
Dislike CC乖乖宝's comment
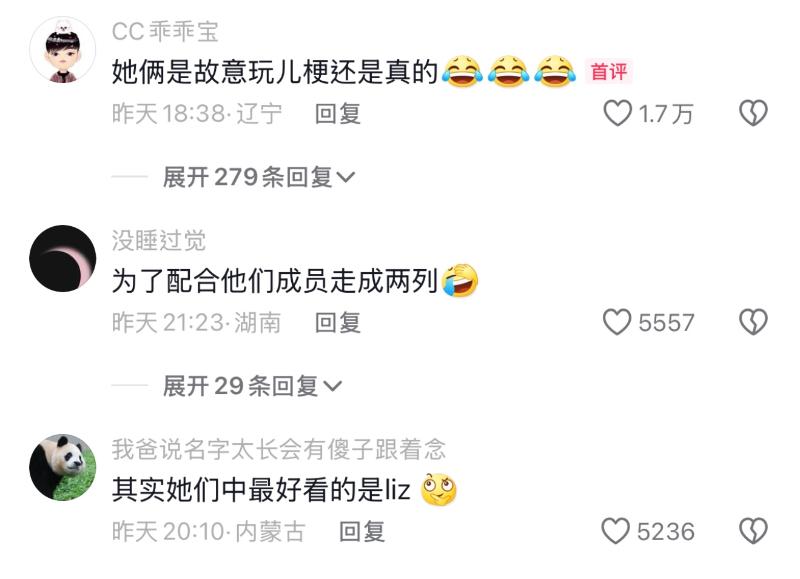(753, 113)
